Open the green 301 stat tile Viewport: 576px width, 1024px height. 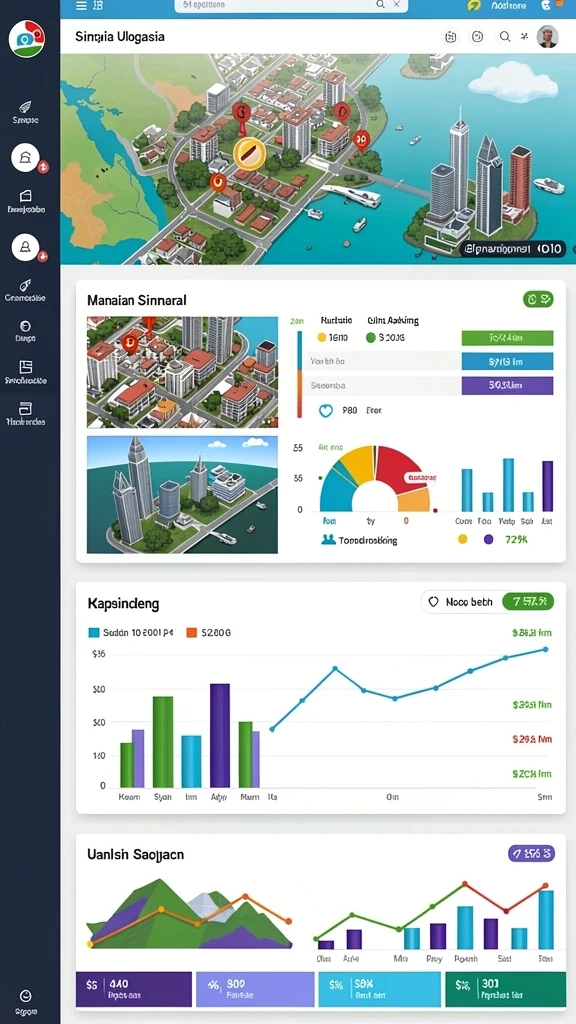click(505, 989)
